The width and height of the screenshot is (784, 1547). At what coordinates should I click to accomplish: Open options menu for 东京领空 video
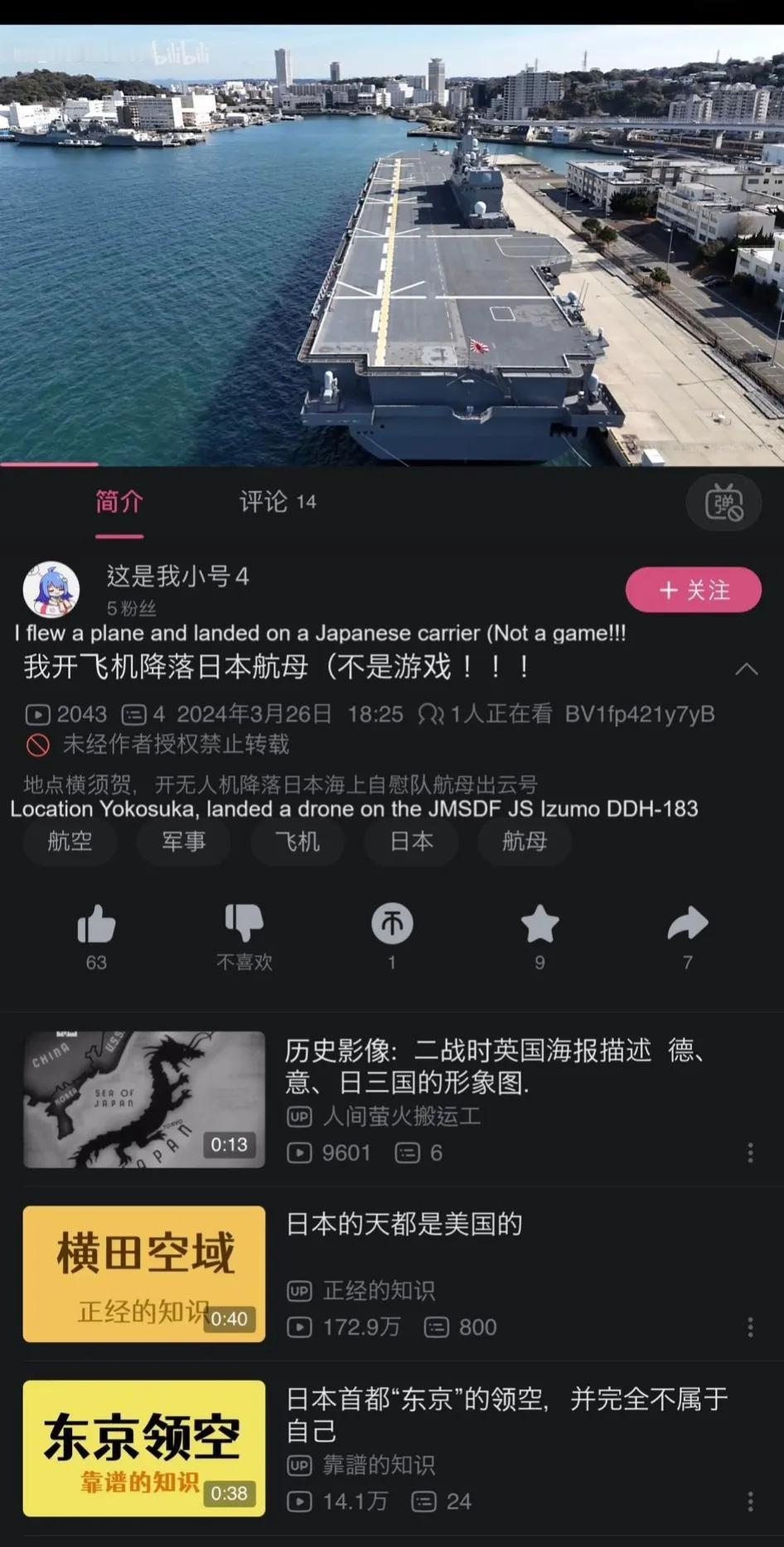[750, 1501]
